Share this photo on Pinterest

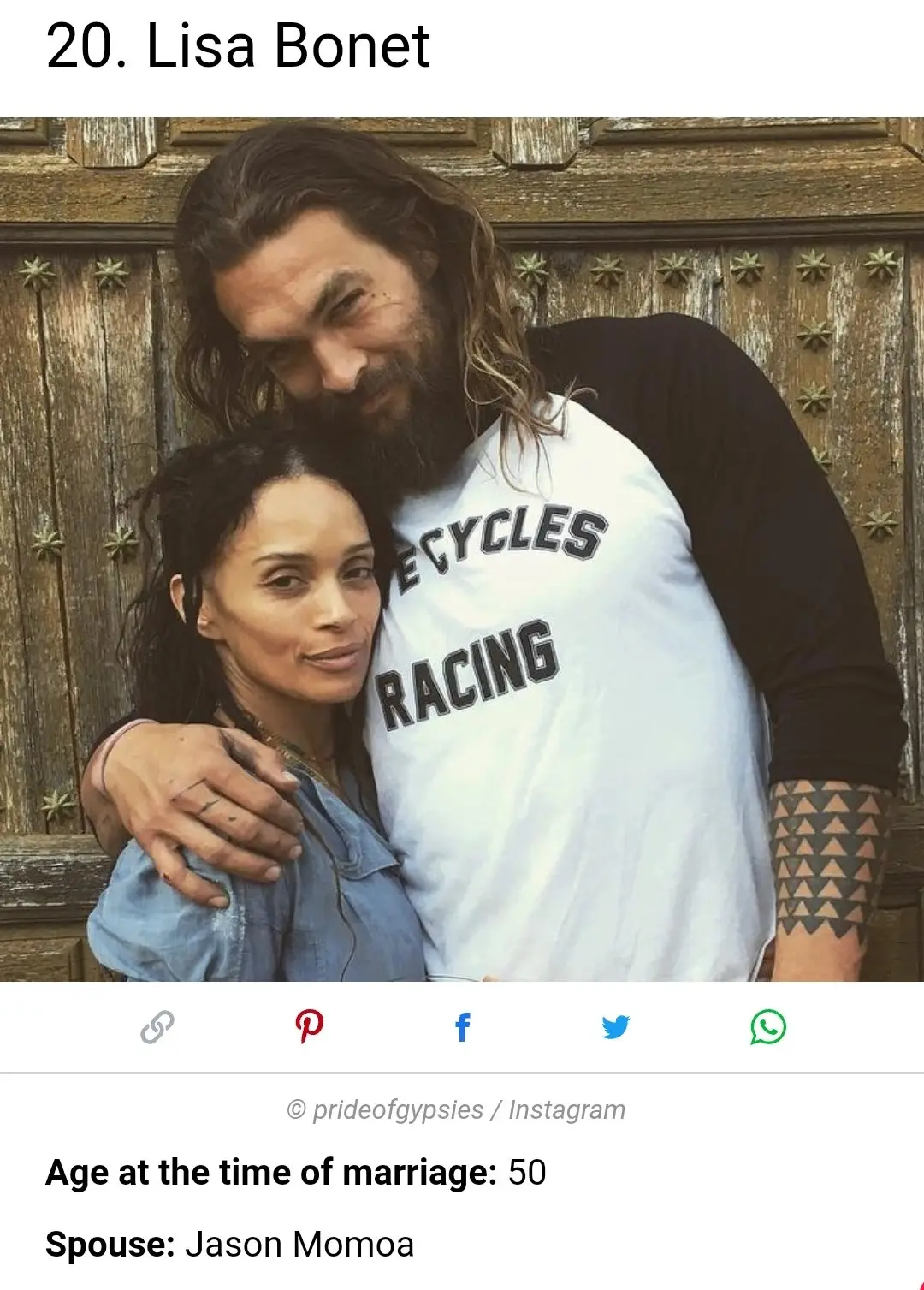click(x=309, y=1026)
